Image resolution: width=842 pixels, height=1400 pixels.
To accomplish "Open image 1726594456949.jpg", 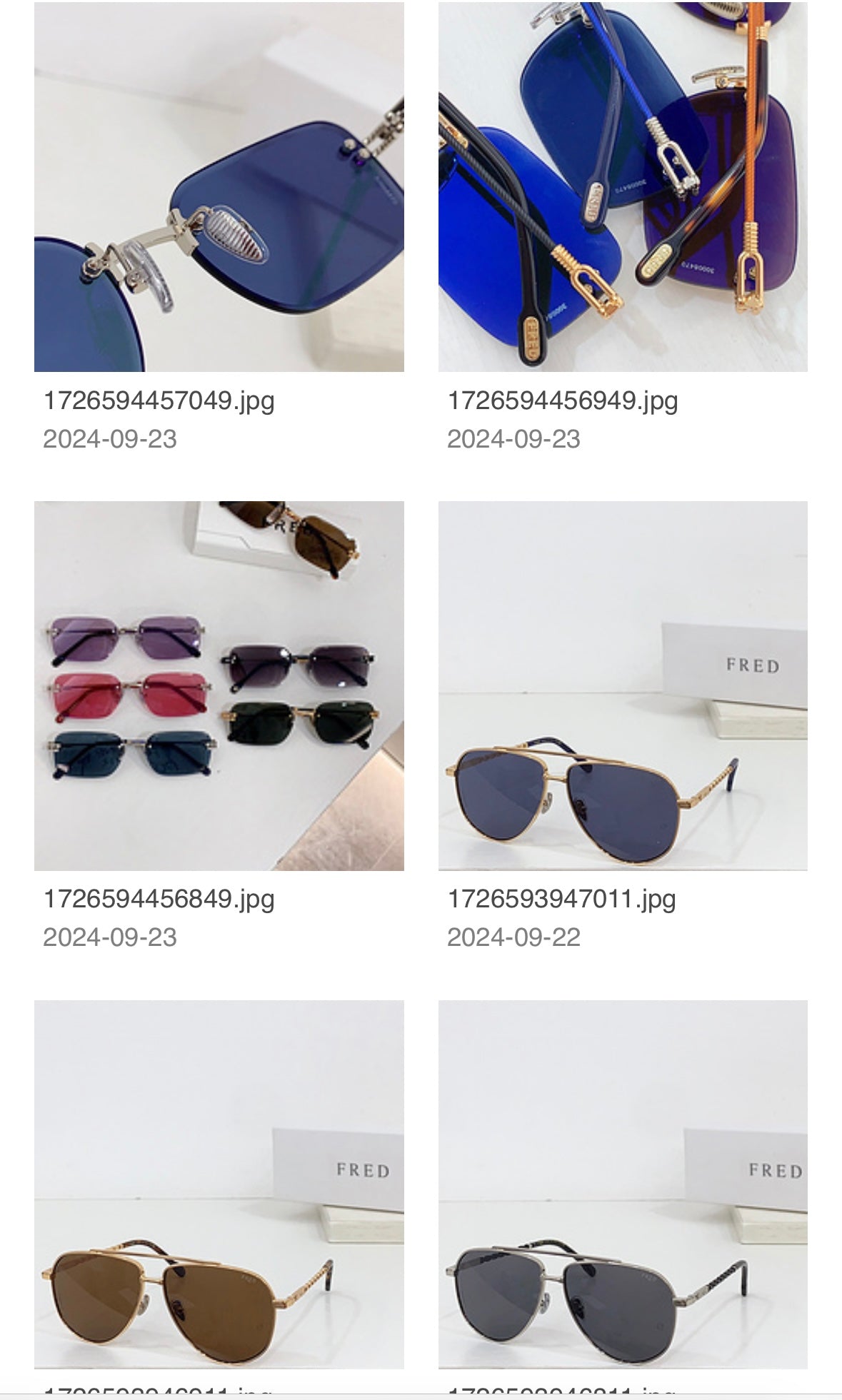I will click(x=623, y=187).
